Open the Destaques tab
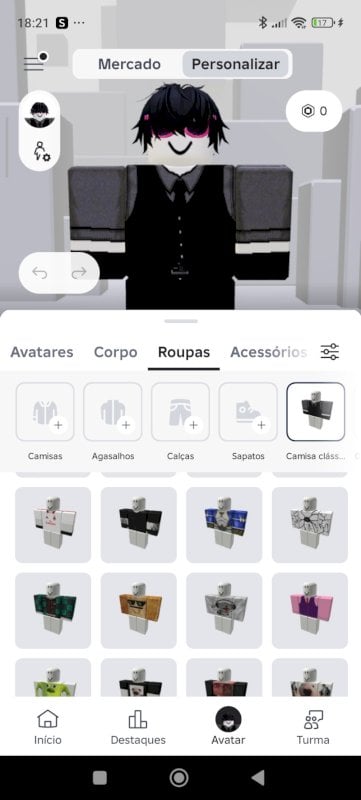 click(138, 727)
